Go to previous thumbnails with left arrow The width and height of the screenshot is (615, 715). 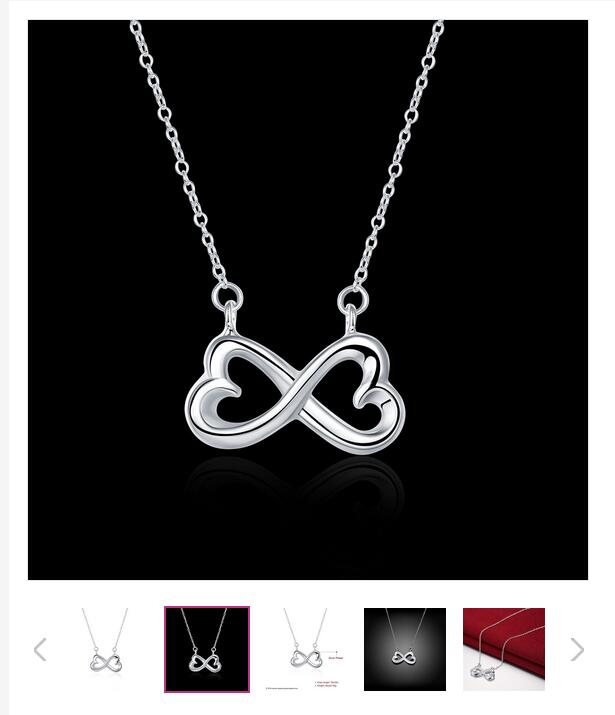pos(40,650)
